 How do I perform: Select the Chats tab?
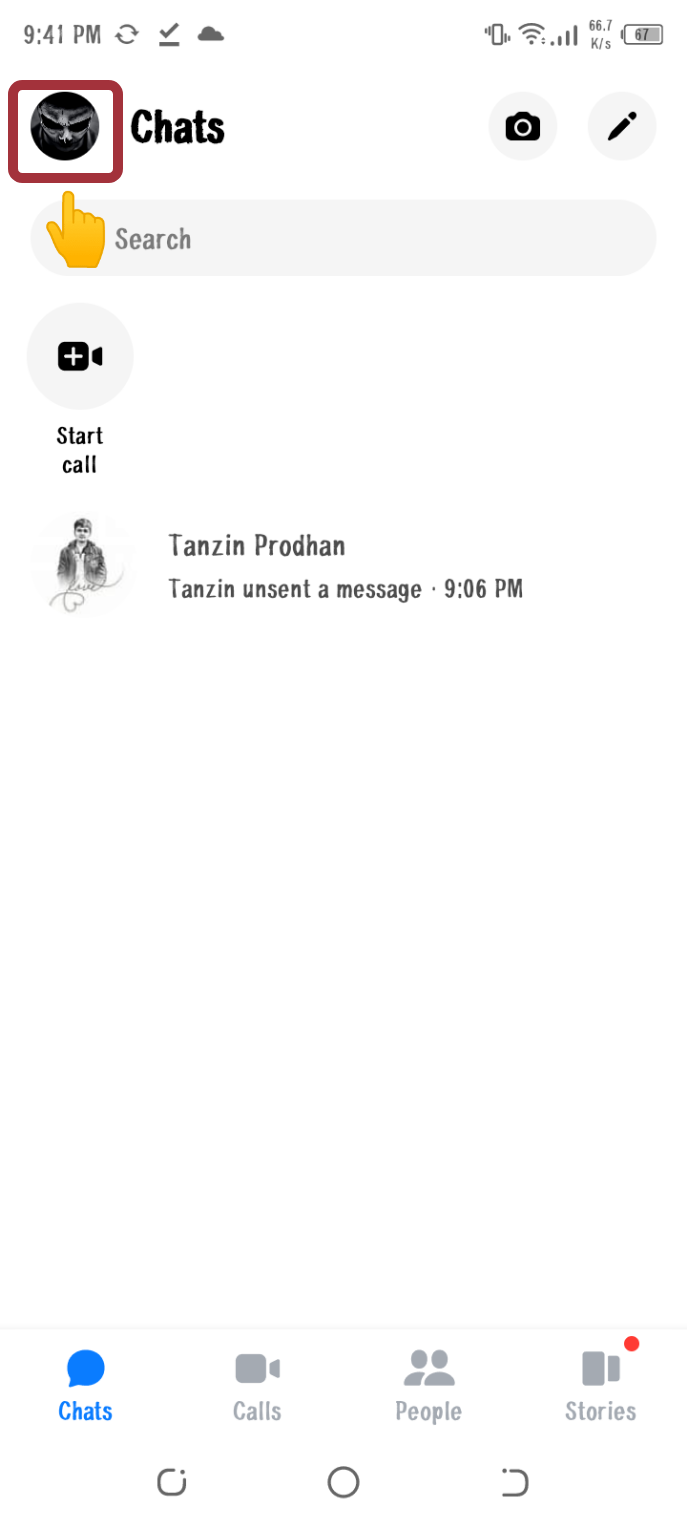click(86, 1385)
